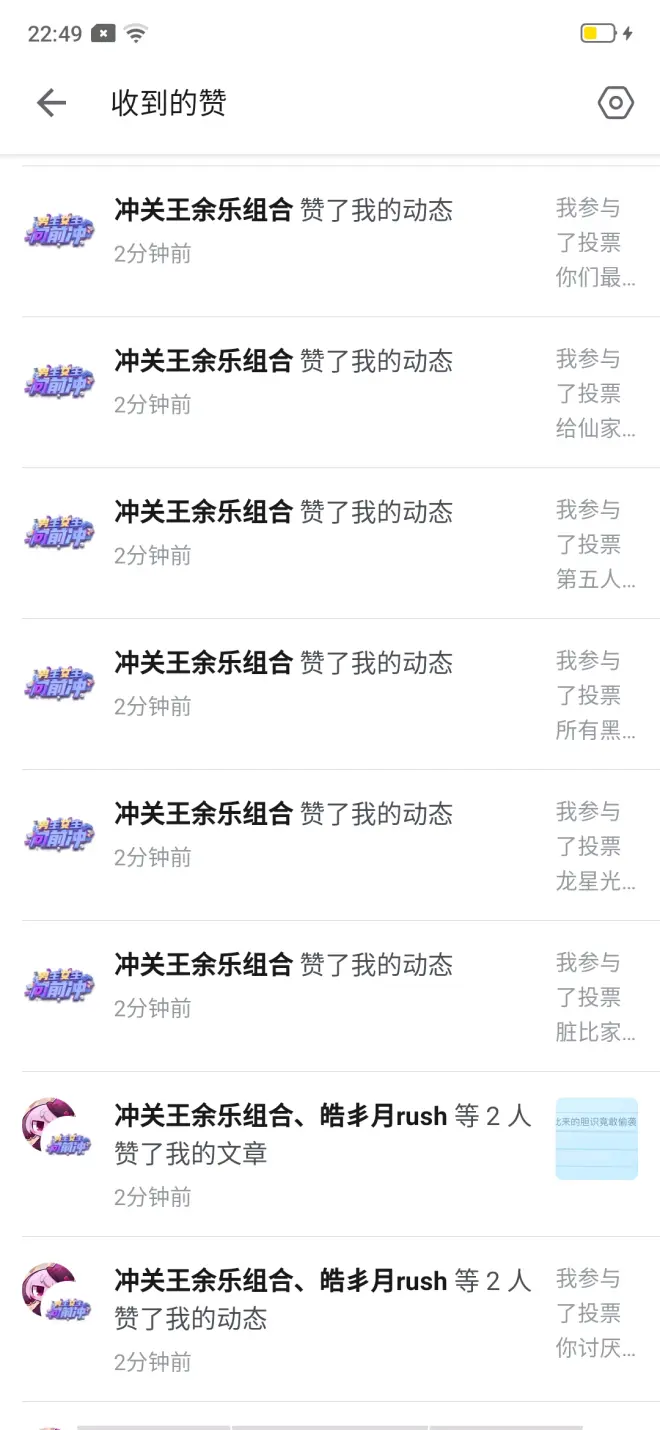Viewport: 660px width, 1430px height.
Task: Open the like notification previewing 你们最…
Action: click(x=330, y=232)
